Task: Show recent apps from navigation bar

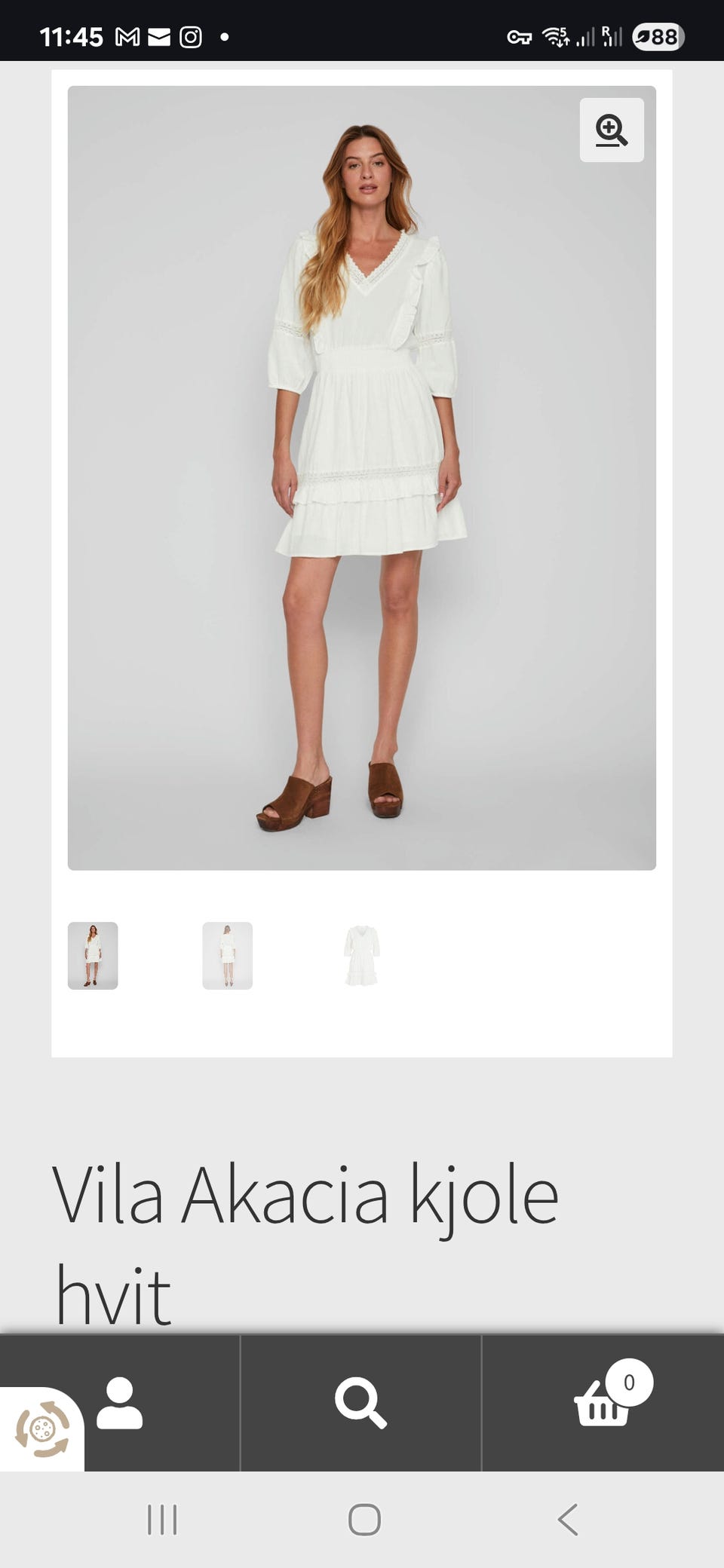Action: 162,1519
